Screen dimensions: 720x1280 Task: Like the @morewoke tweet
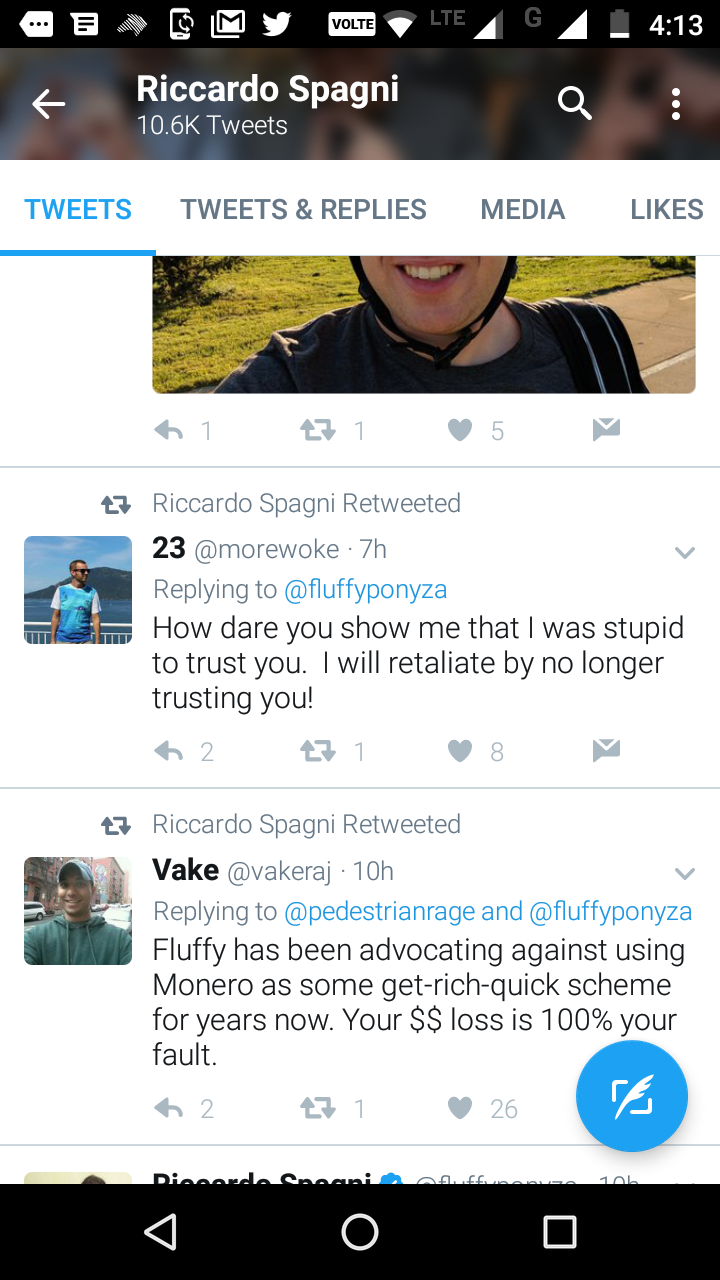[460, 751]
